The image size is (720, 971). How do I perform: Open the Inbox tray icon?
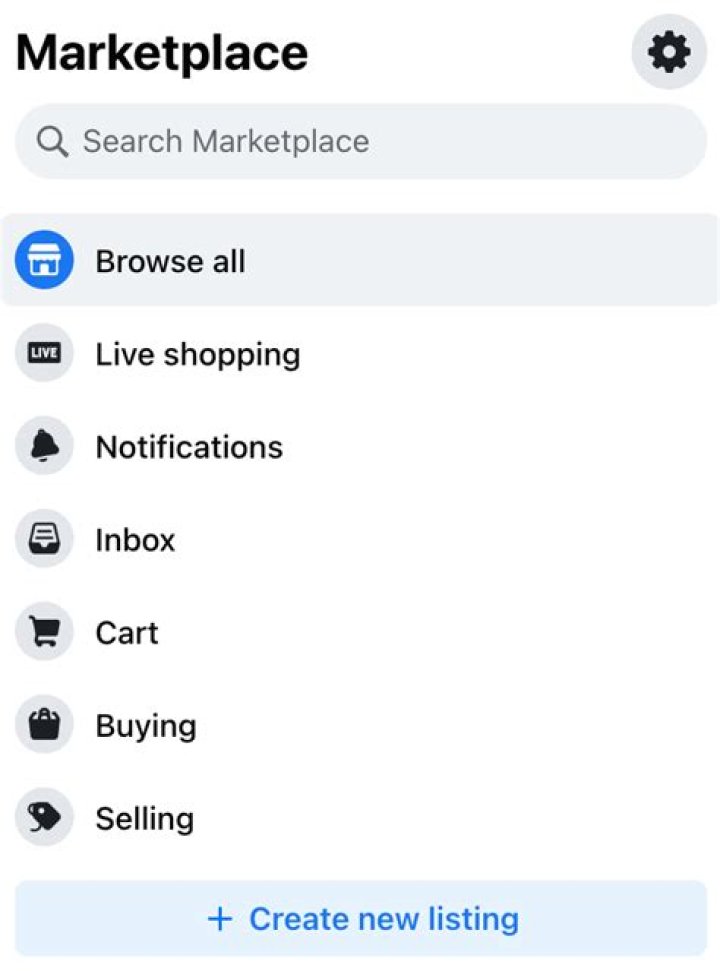pos(44,538)
